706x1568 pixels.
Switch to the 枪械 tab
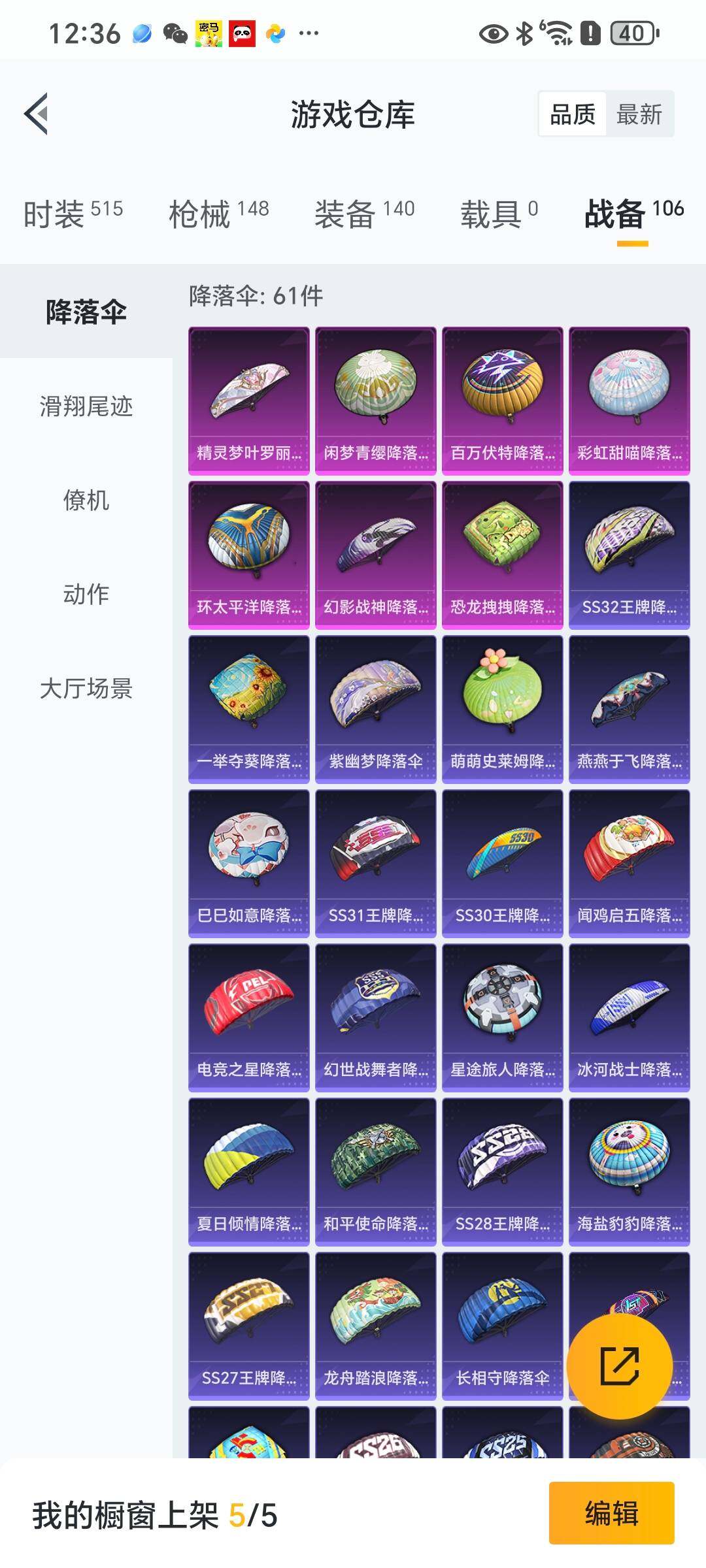[219, 213]
